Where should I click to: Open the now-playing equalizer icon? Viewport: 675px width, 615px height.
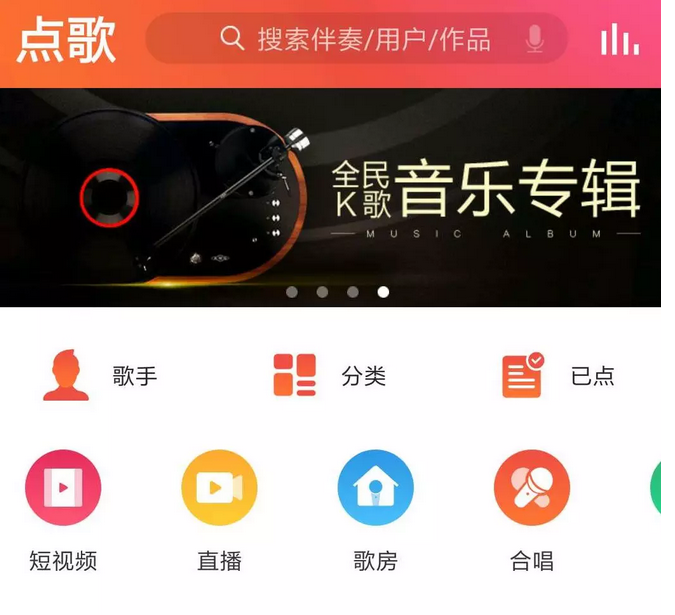(619, 40)
